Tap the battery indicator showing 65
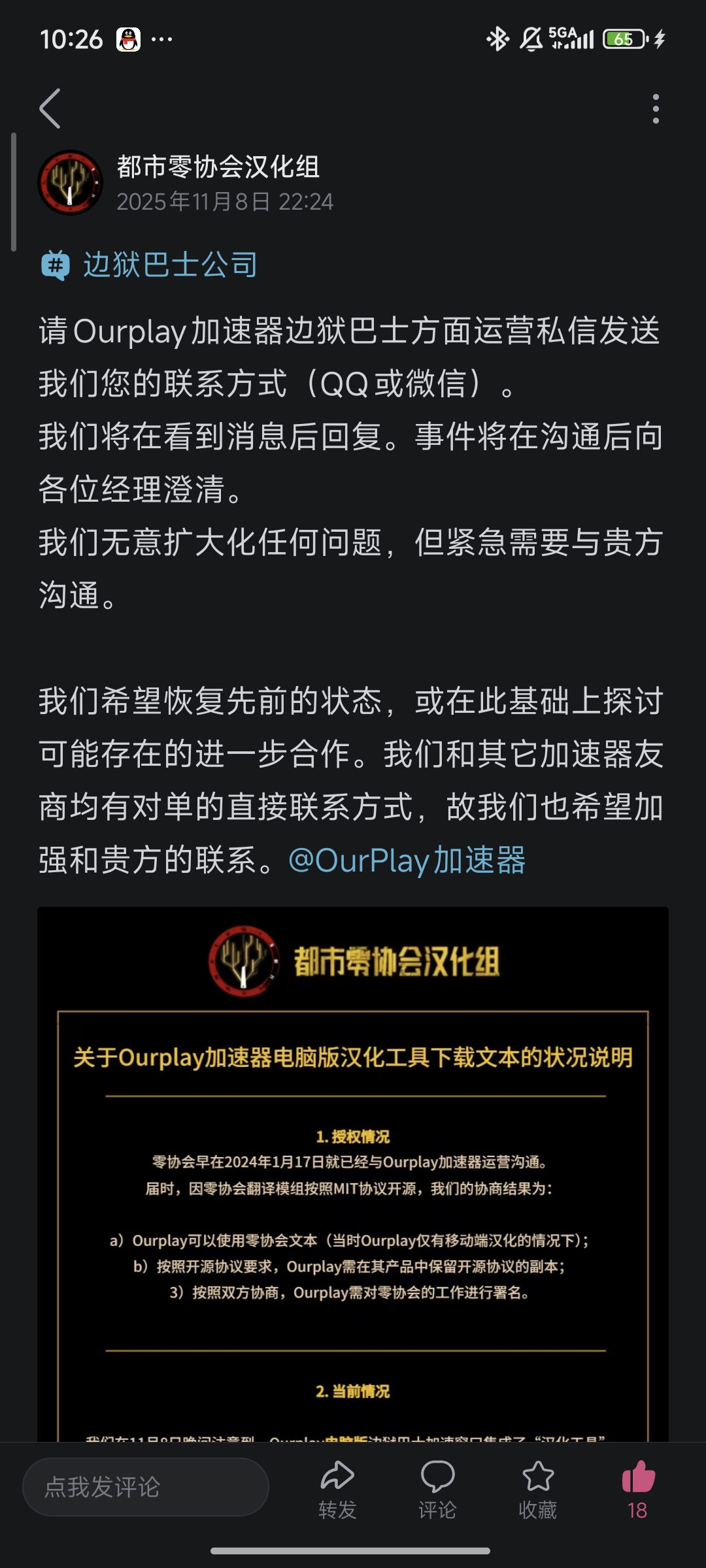This screenshot has height=1568, width=706. pyautogui.click(x=622, y=38)
